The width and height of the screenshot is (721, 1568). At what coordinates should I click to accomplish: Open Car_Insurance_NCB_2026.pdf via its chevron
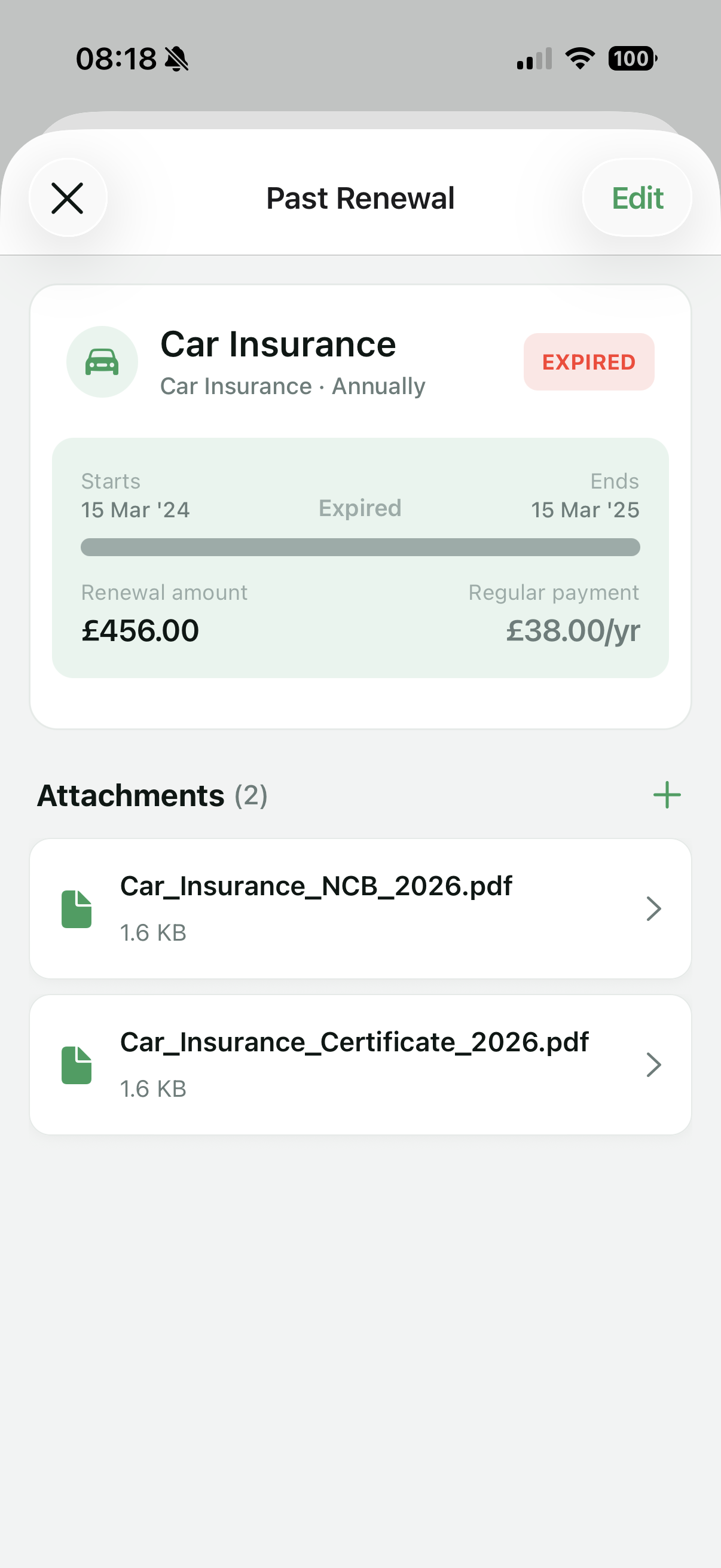pos(654,908)
